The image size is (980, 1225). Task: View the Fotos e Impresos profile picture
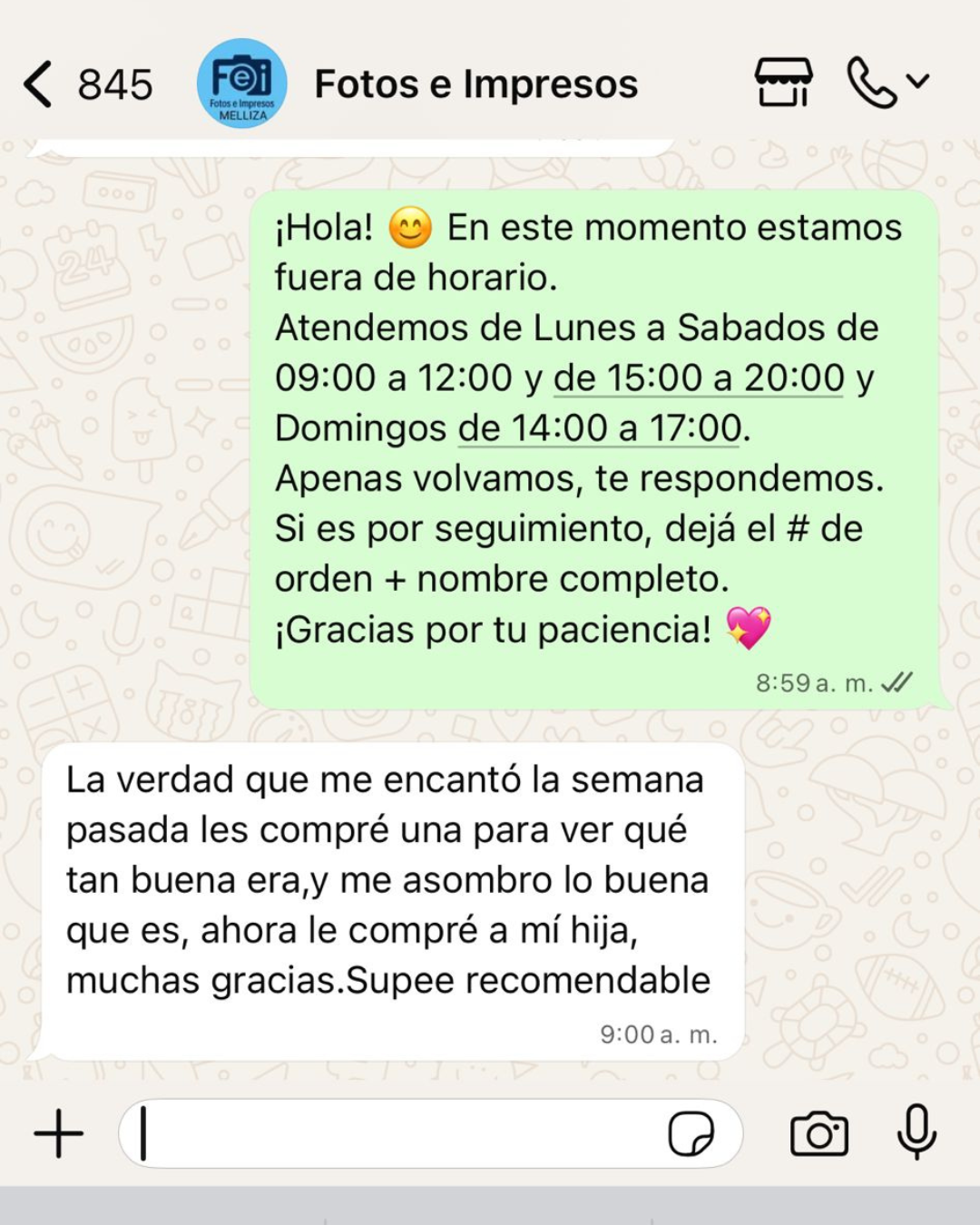click(x=242, y=83)
